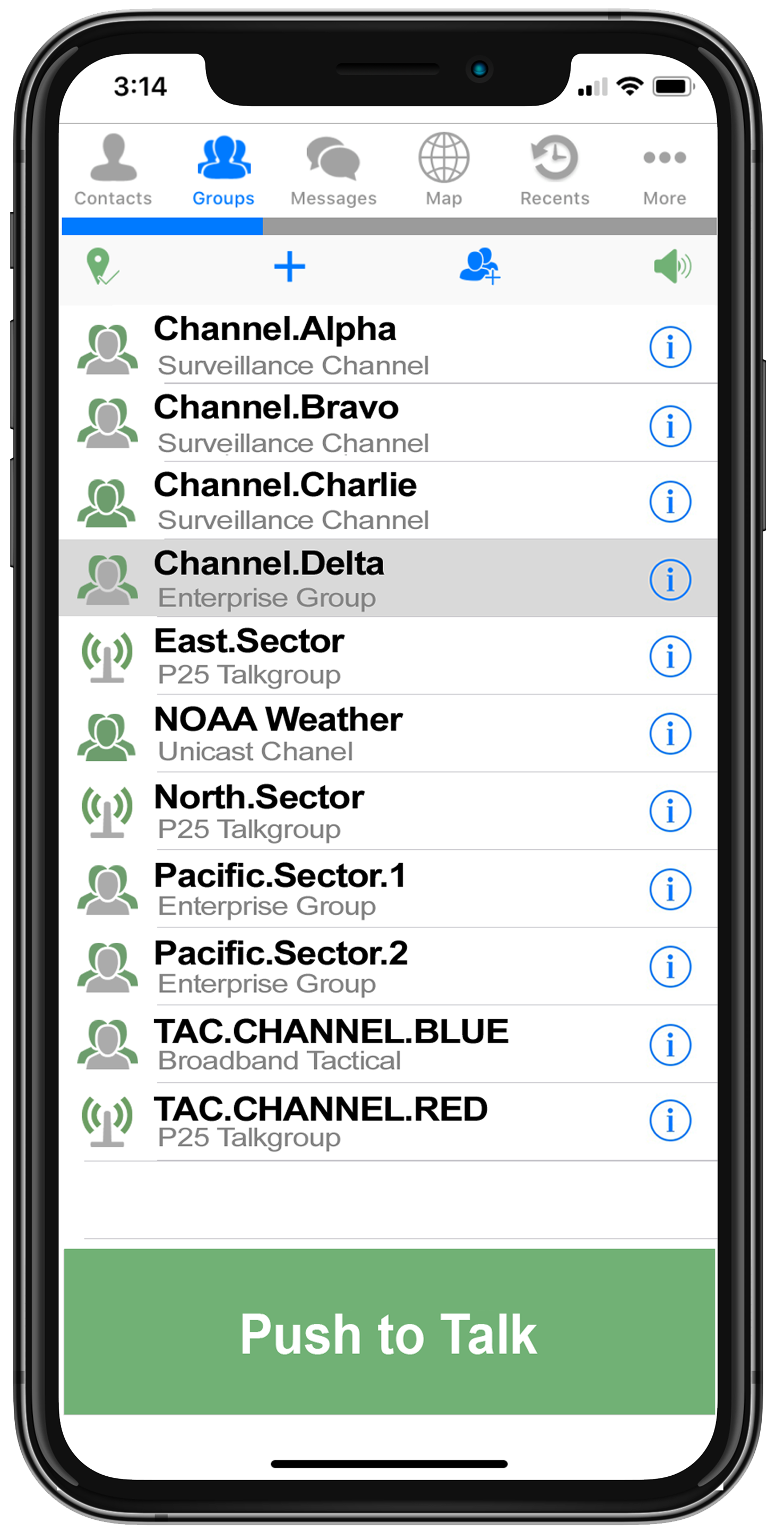The image size is (784, 1532).
Task: Tap the location check-in pin icon
Action: [x=102, y=267]
